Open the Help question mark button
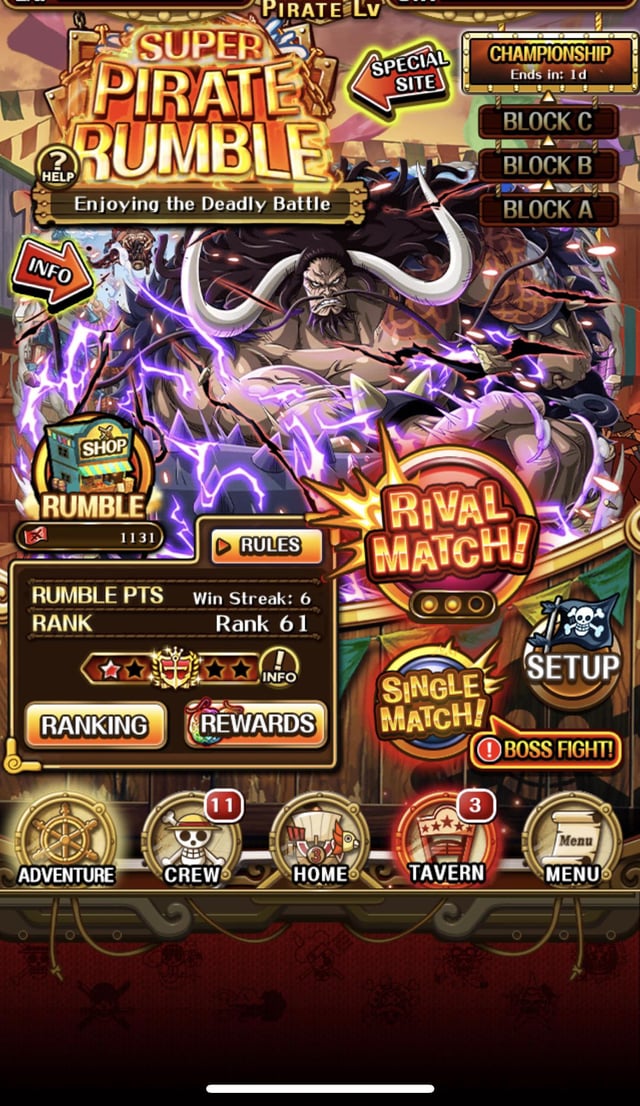The height and width of the screenshot is (1106, 640). point(58,168)
